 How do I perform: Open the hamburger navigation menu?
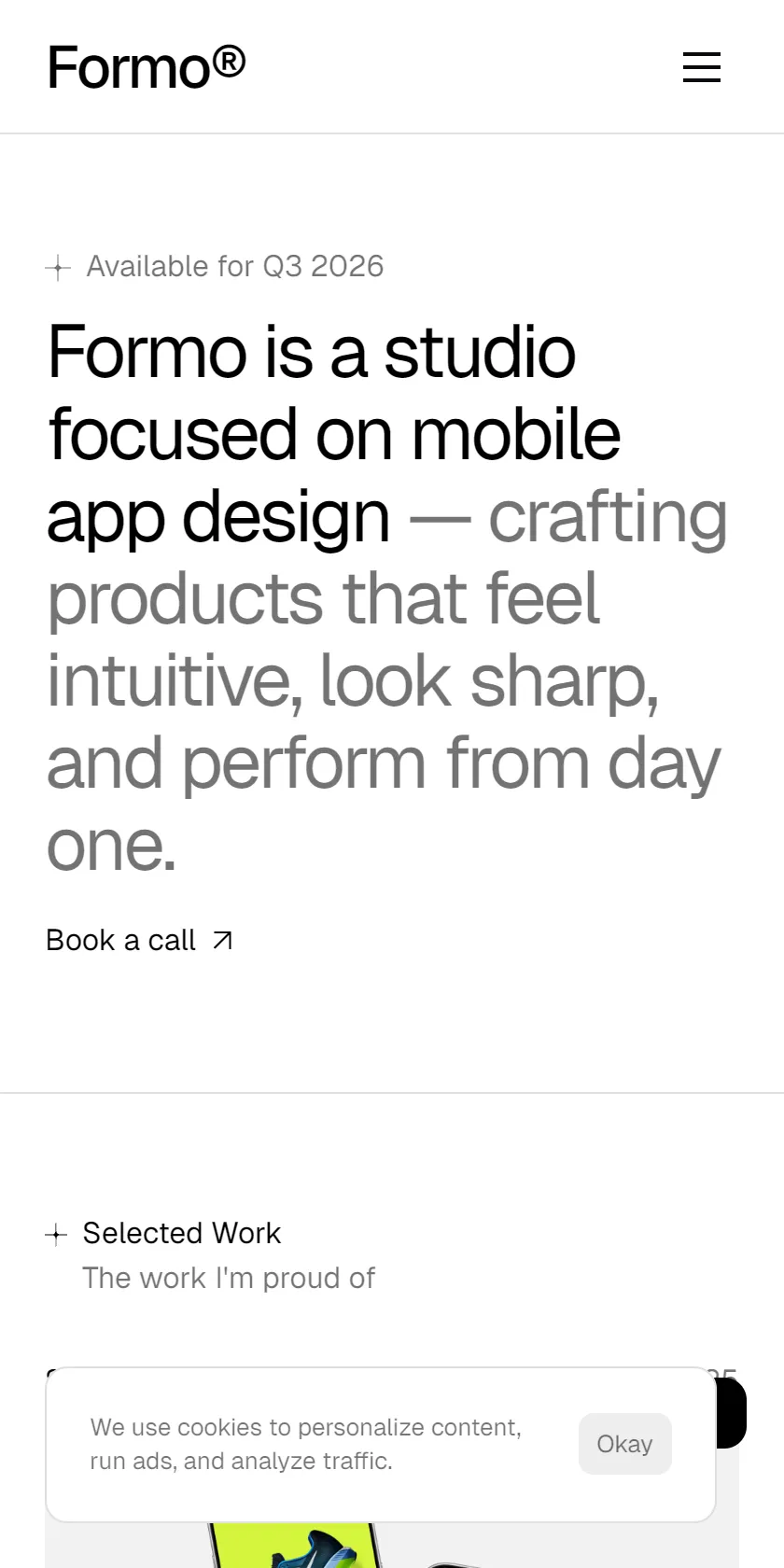click(x=701, y=67)
